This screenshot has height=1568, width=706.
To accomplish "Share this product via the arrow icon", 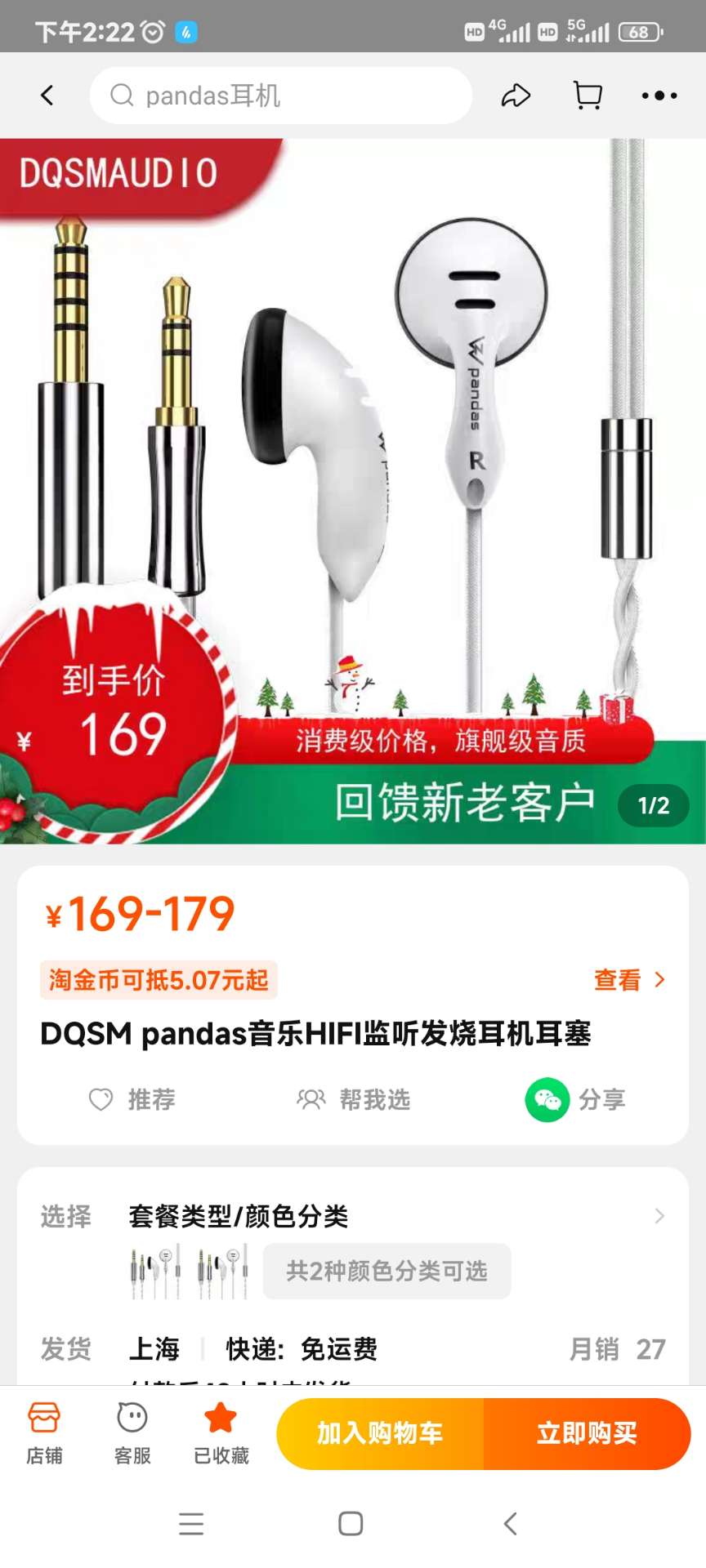I will [x=516, y=96].
